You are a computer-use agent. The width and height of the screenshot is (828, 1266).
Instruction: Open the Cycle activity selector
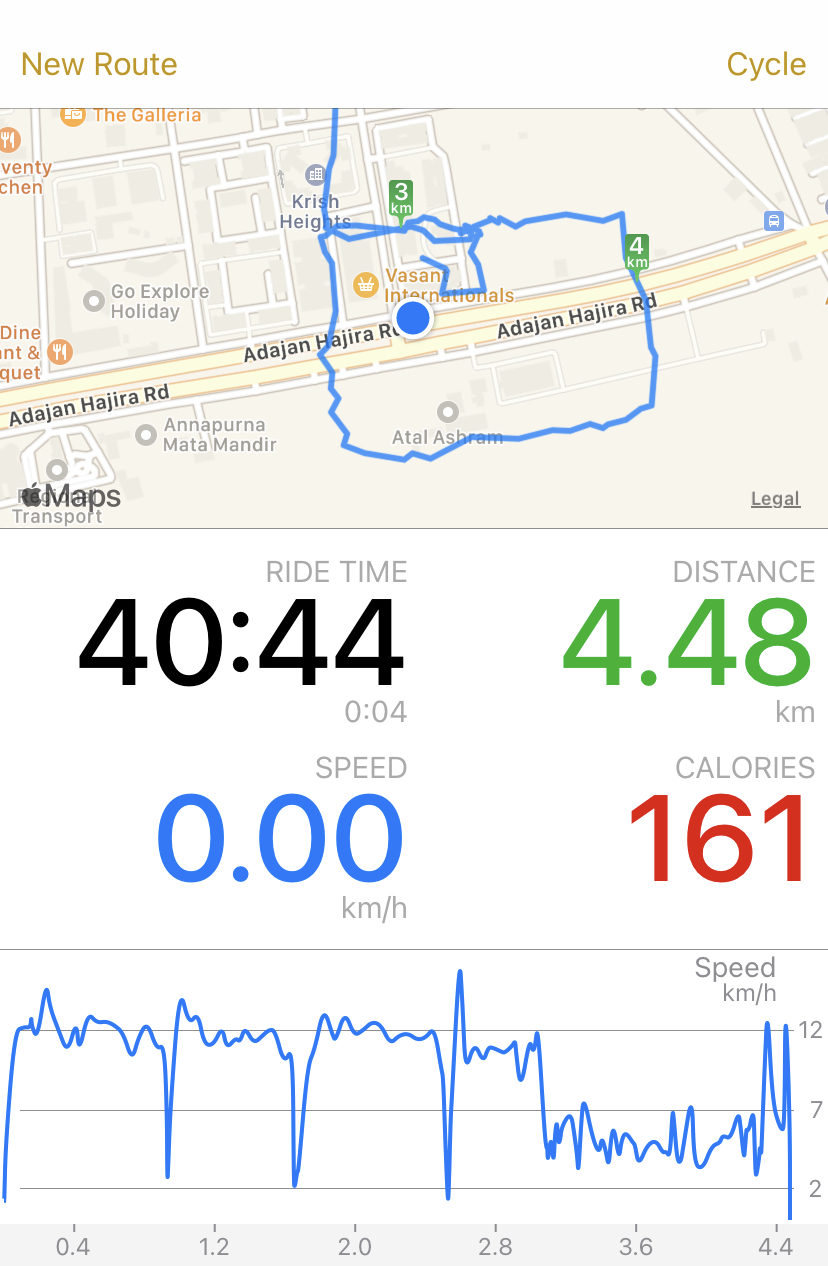766,65
